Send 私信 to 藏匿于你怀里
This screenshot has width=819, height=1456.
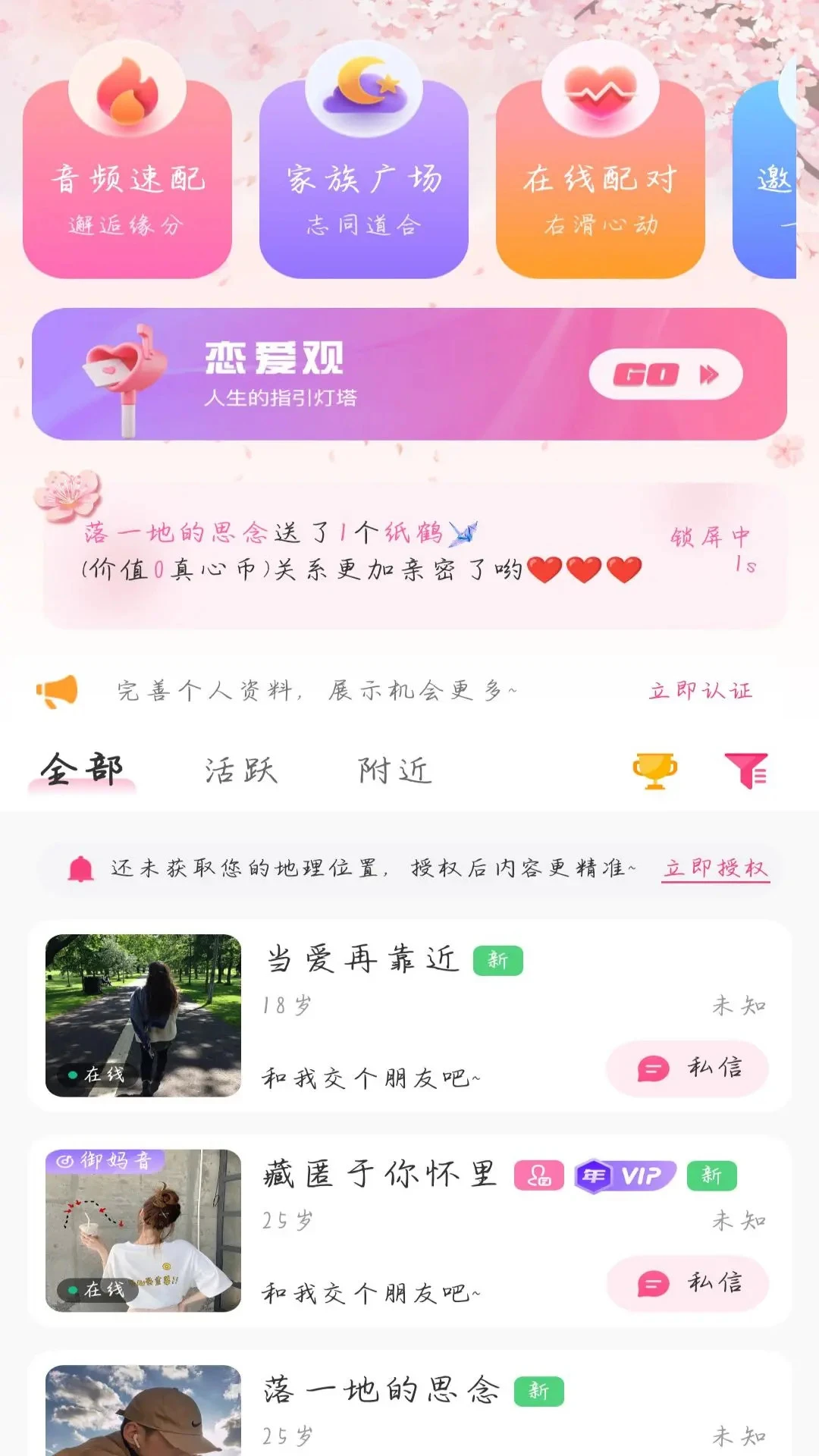[x=688, y=1283]
